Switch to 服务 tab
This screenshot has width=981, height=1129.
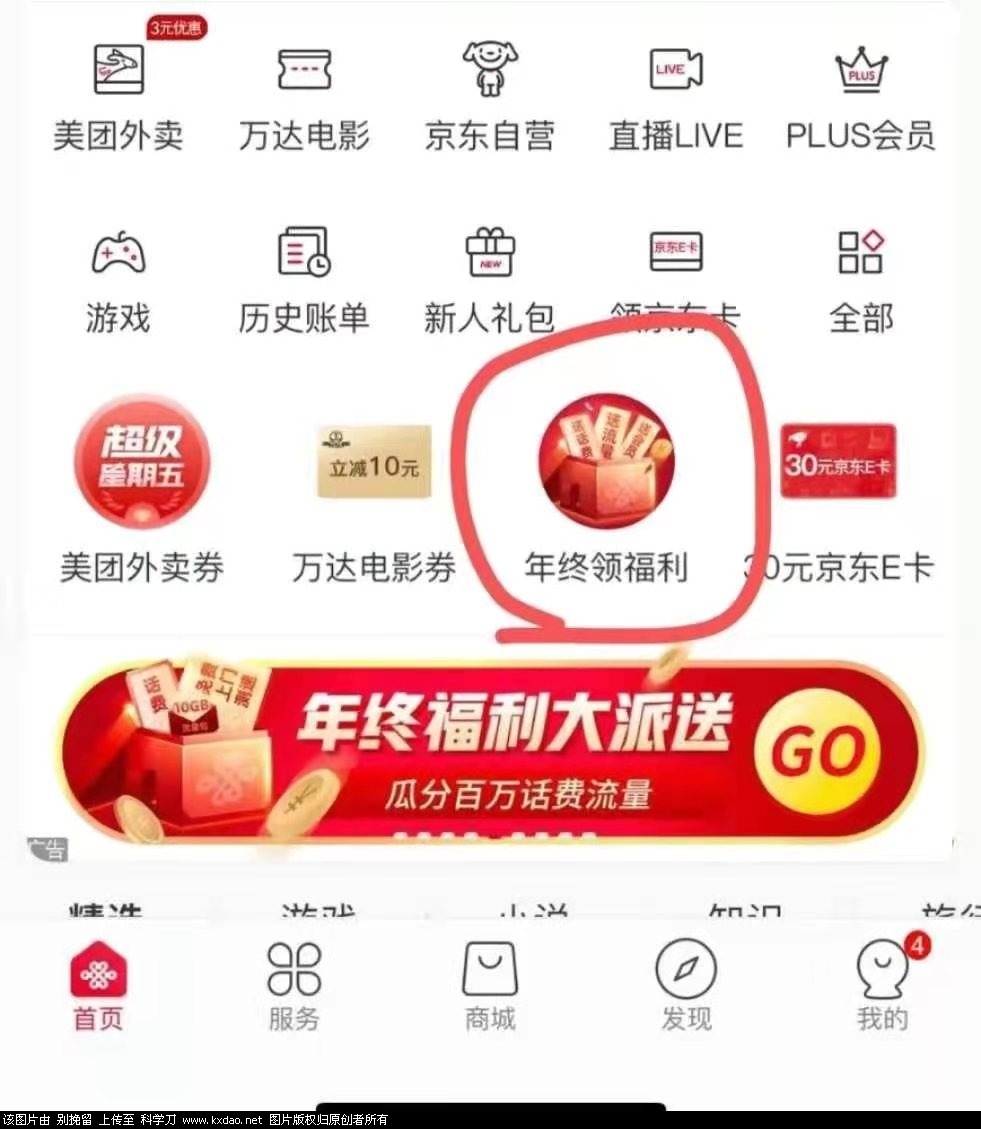294,985
